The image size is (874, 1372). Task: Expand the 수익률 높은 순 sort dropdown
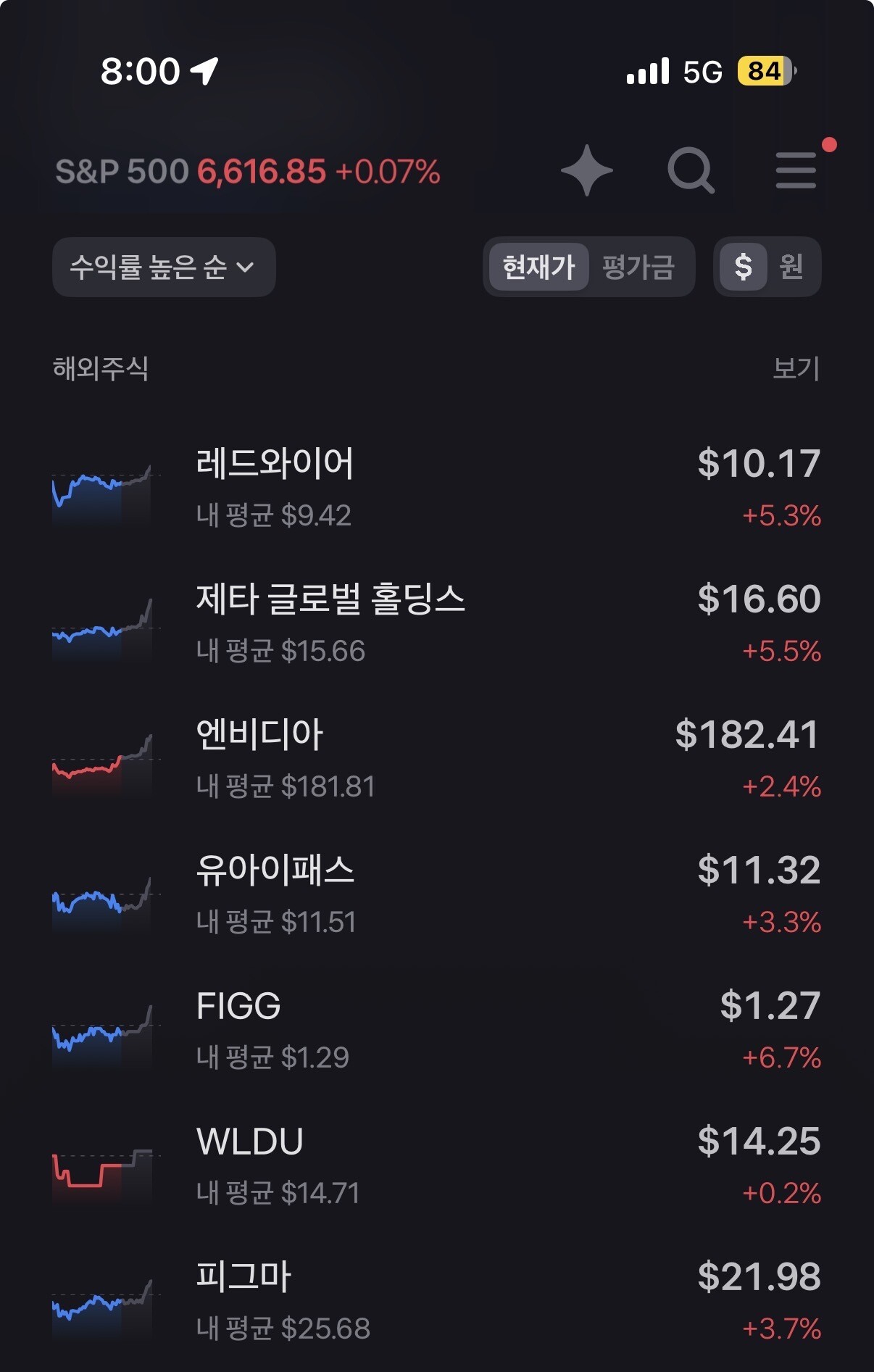coord(164,267)
